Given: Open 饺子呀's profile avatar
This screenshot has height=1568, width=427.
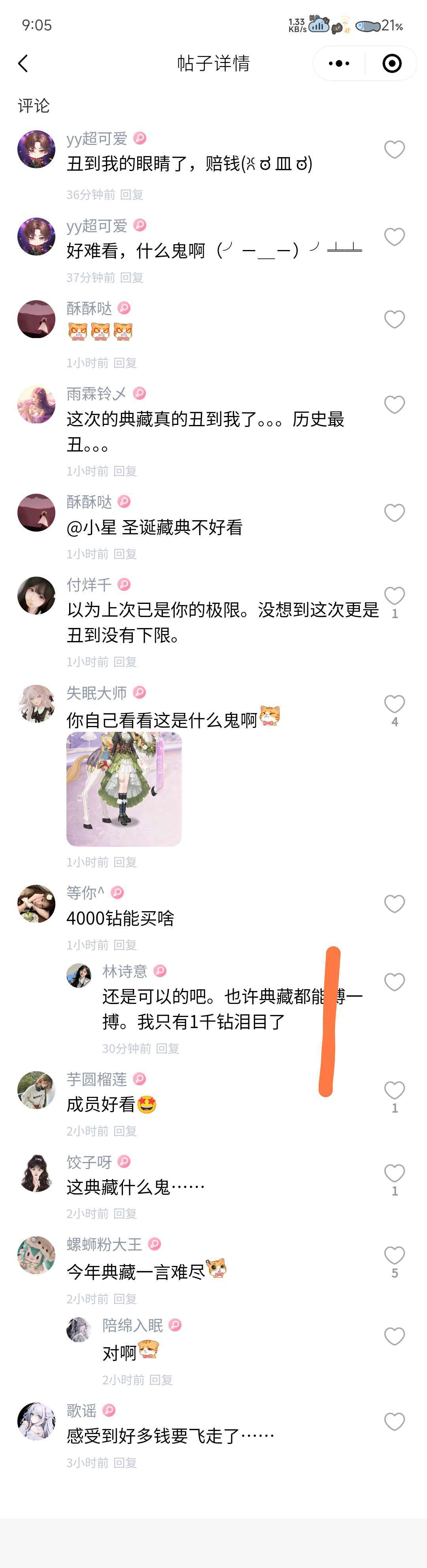Looking at the screenshot, I should [36, 1172].
